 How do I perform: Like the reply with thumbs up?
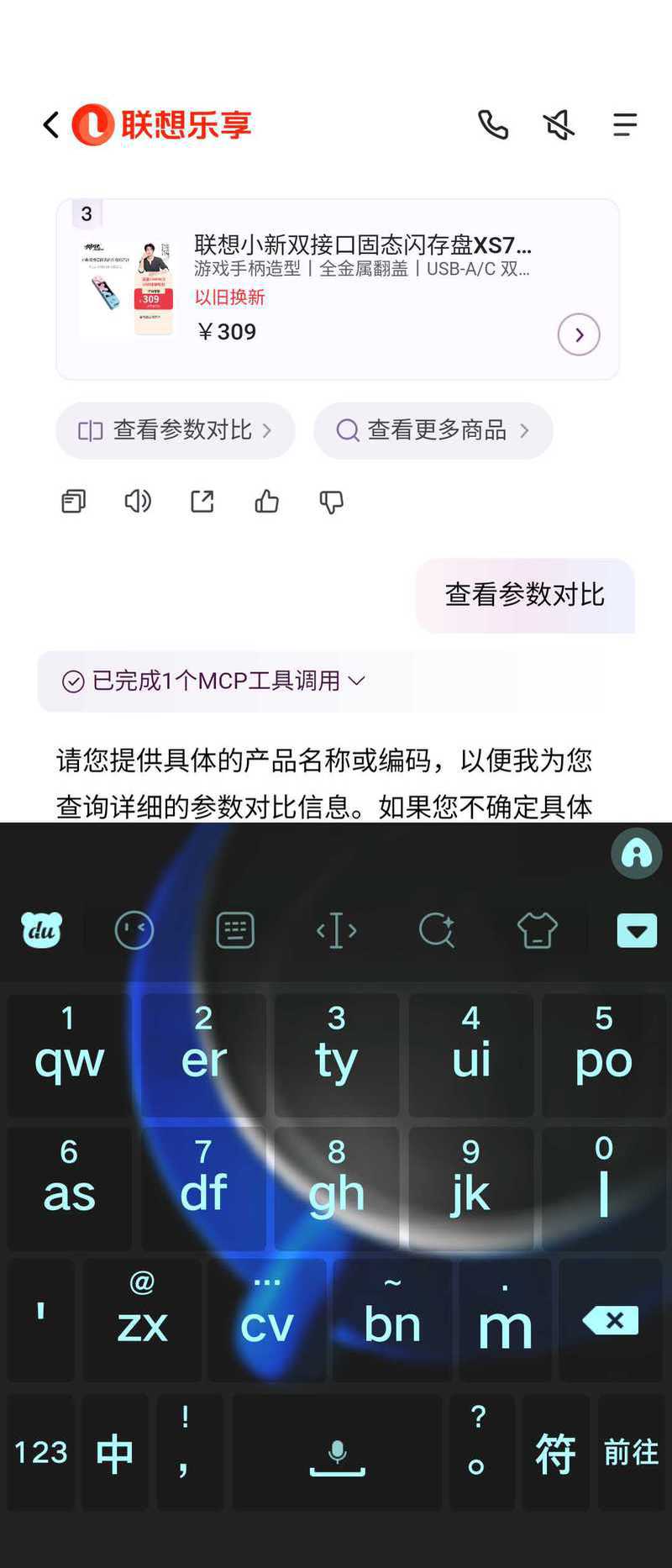[267, 502]
